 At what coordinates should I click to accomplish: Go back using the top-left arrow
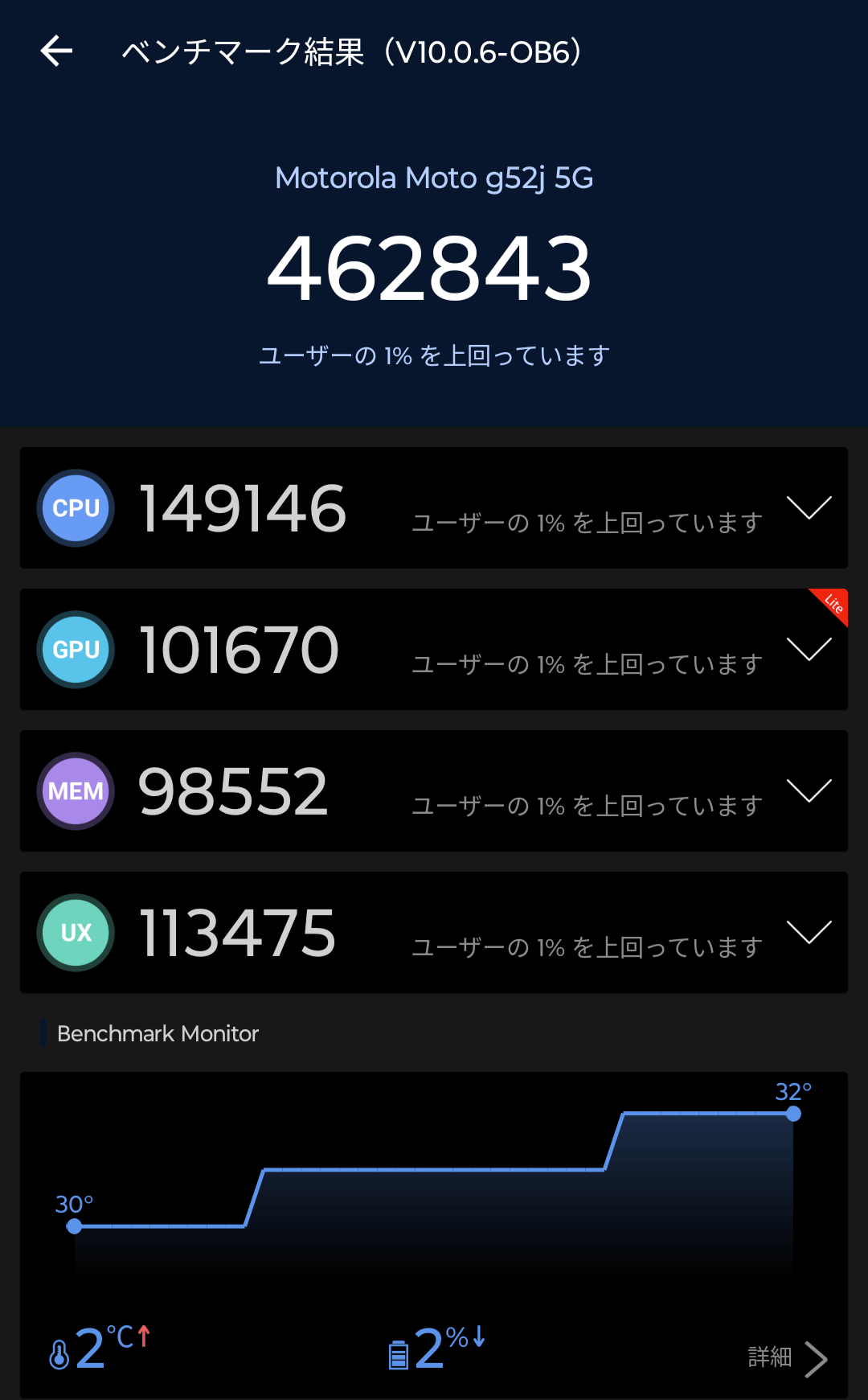tap(56, 51)
